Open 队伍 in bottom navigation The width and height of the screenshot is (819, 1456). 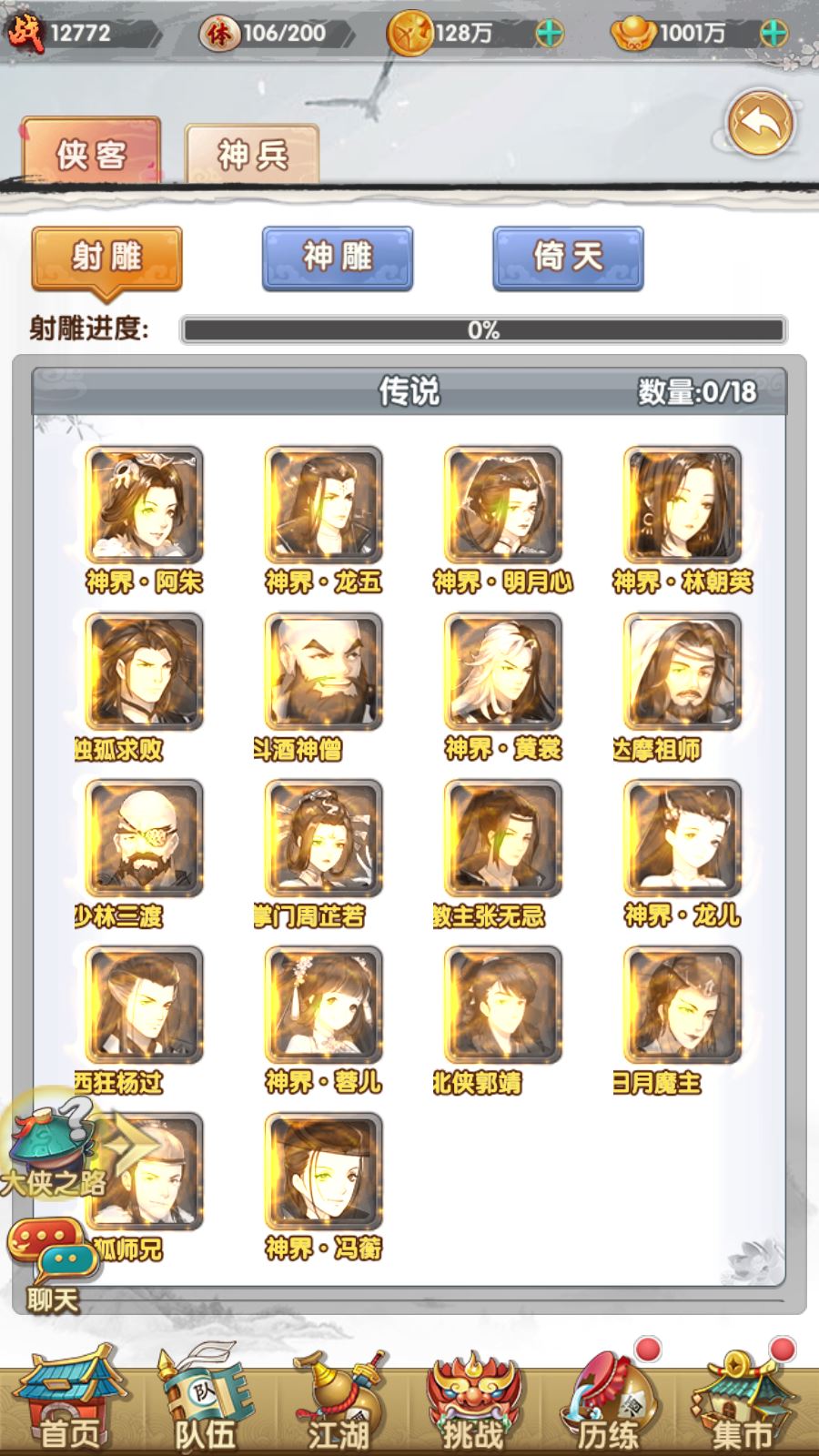205,1406
